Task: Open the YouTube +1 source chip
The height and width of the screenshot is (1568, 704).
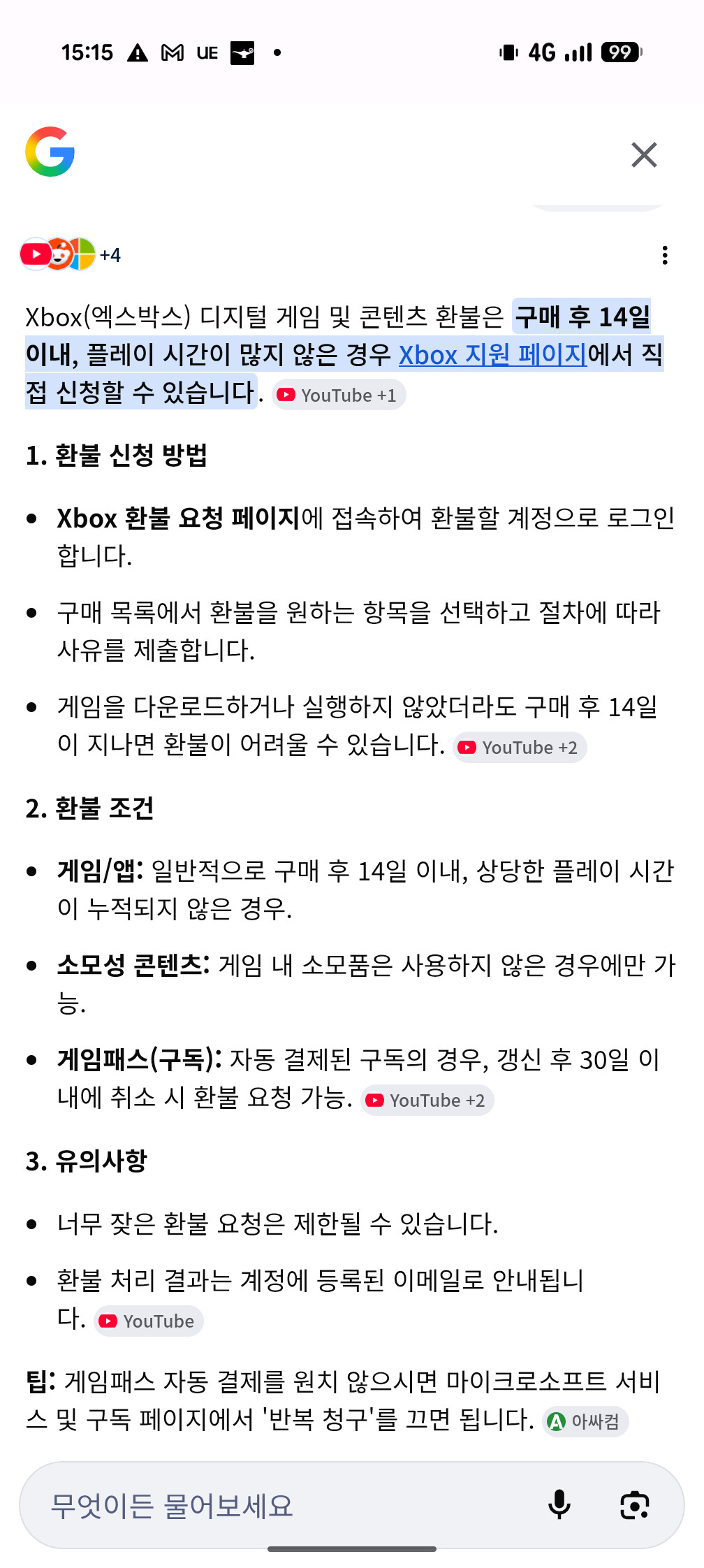Action: pyautogui.click(x=339, y=395)
